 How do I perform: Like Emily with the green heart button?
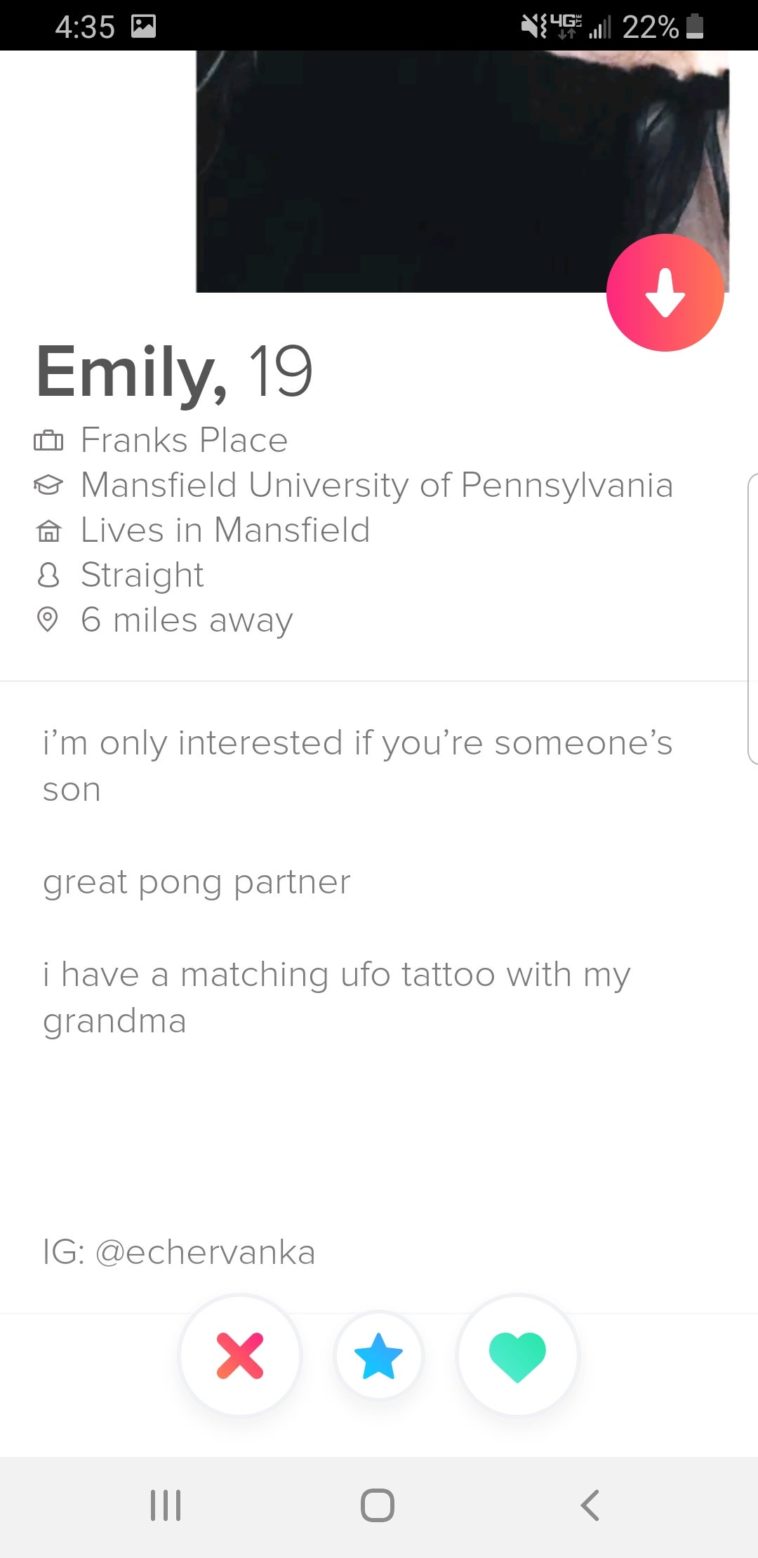pyautogui.click(x=517, y=1356)
